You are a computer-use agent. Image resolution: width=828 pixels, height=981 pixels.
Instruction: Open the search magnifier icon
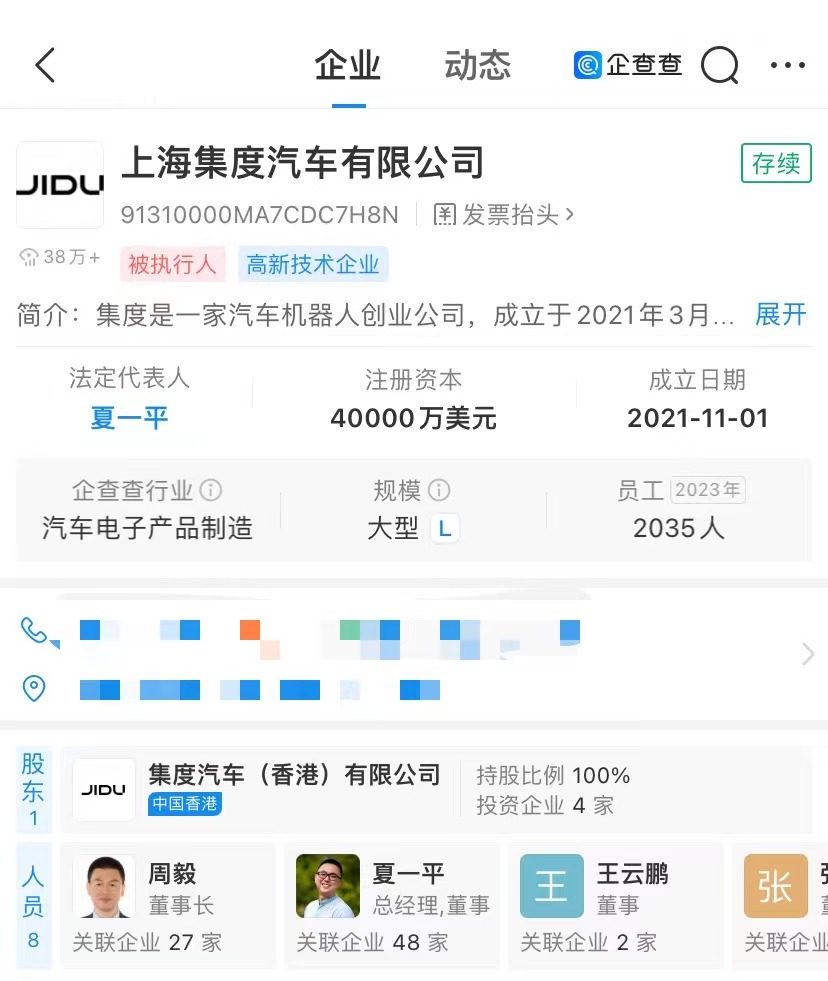click(719, 66)
